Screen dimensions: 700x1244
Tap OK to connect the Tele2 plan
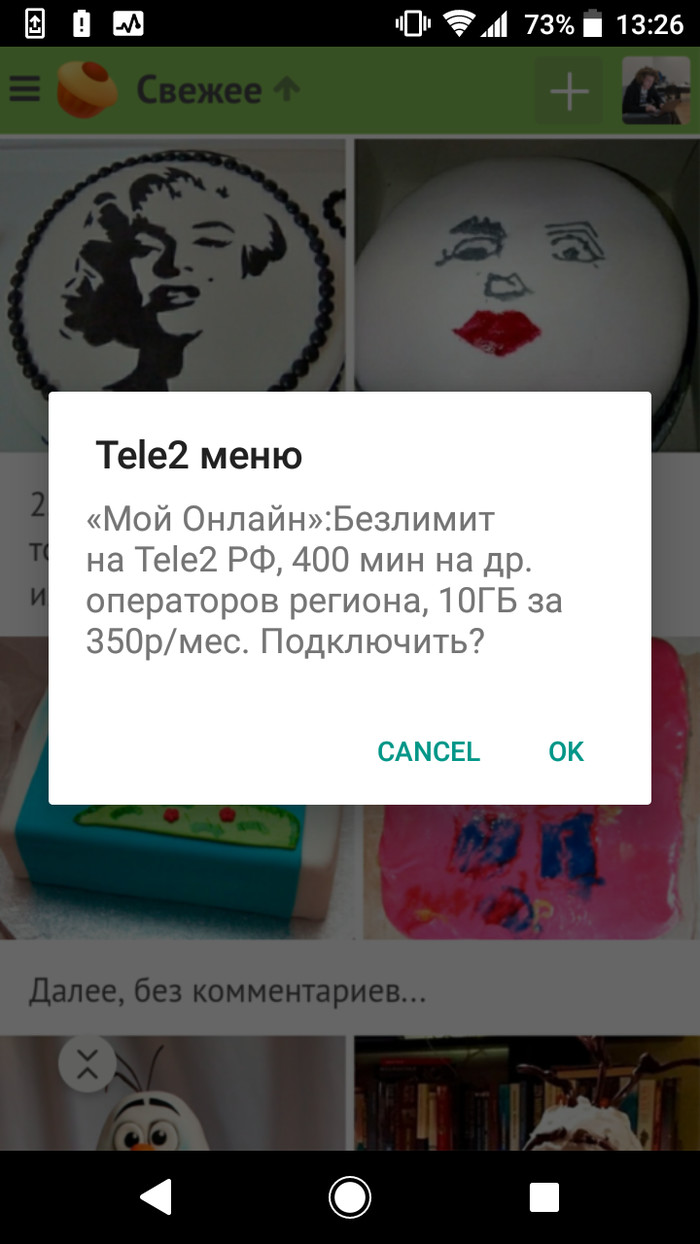pos(566,751)
